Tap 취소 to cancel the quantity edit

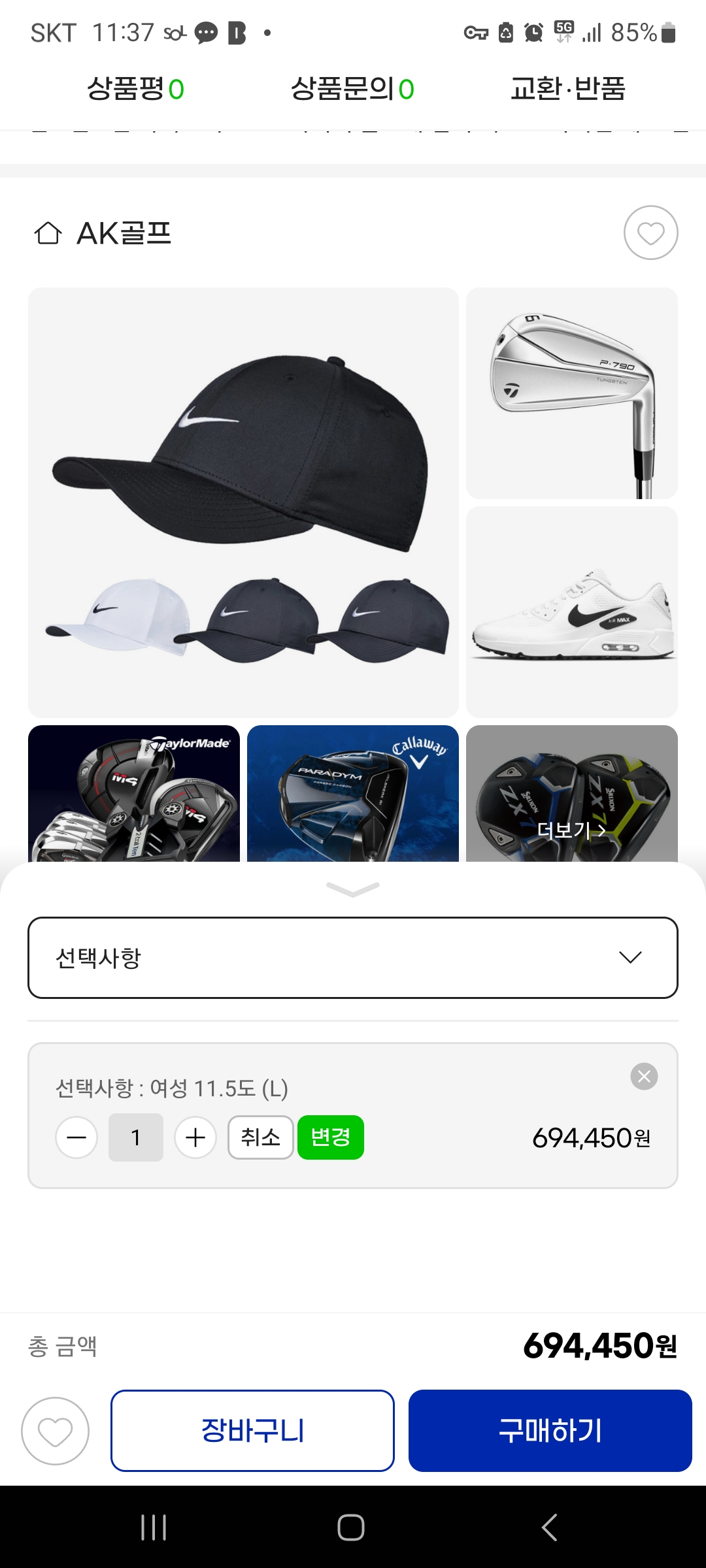260,1137
